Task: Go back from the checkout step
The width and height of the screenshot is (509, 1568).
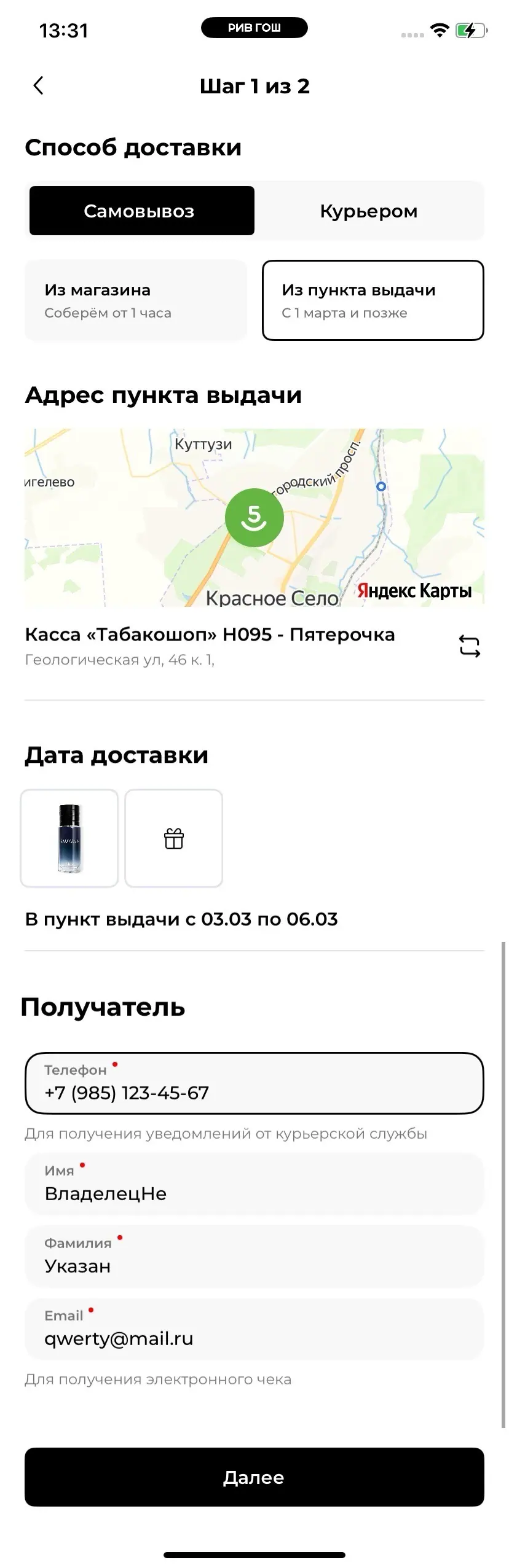Action: pos(38,85)
